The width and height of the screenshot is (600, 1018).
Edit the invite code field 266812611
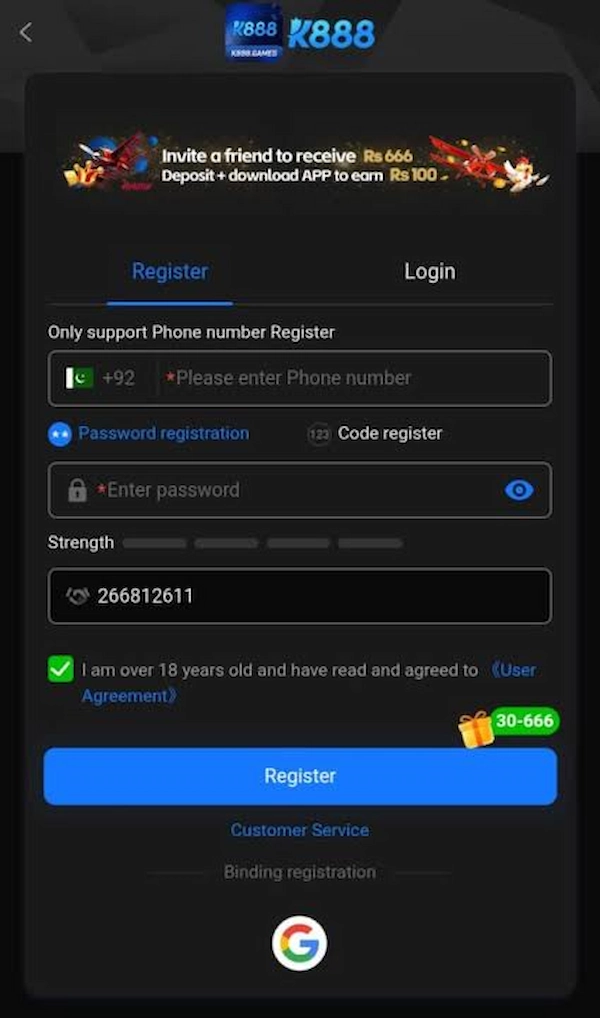point(300,596)
